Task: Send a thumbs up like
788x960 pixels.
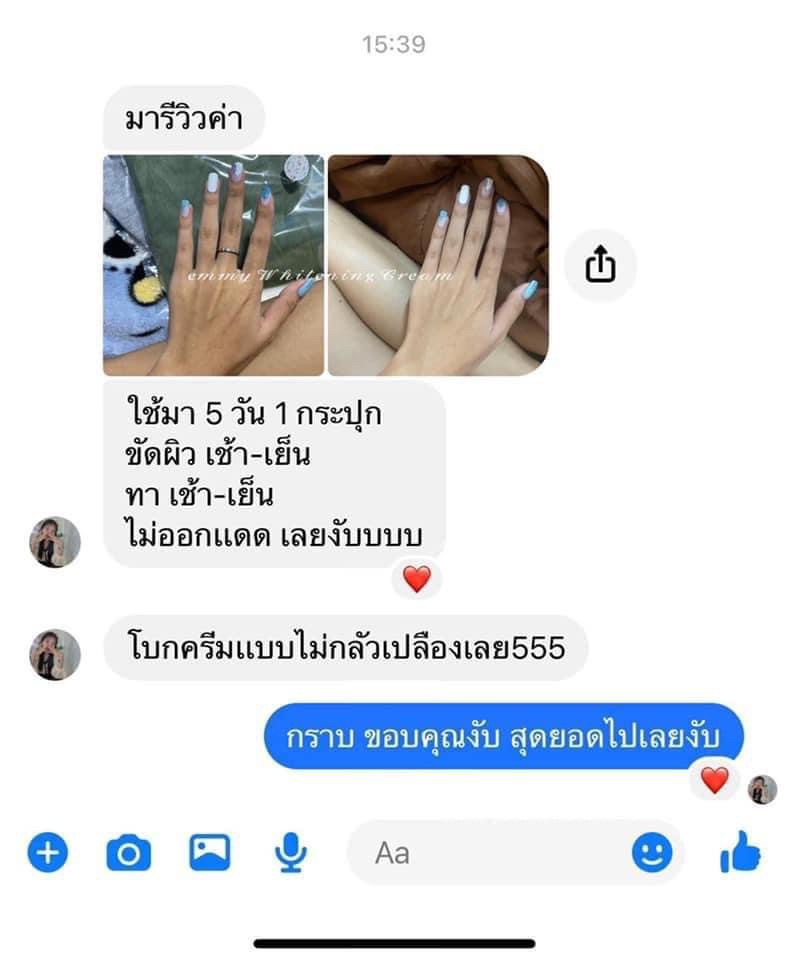Action: pos(740,855)
